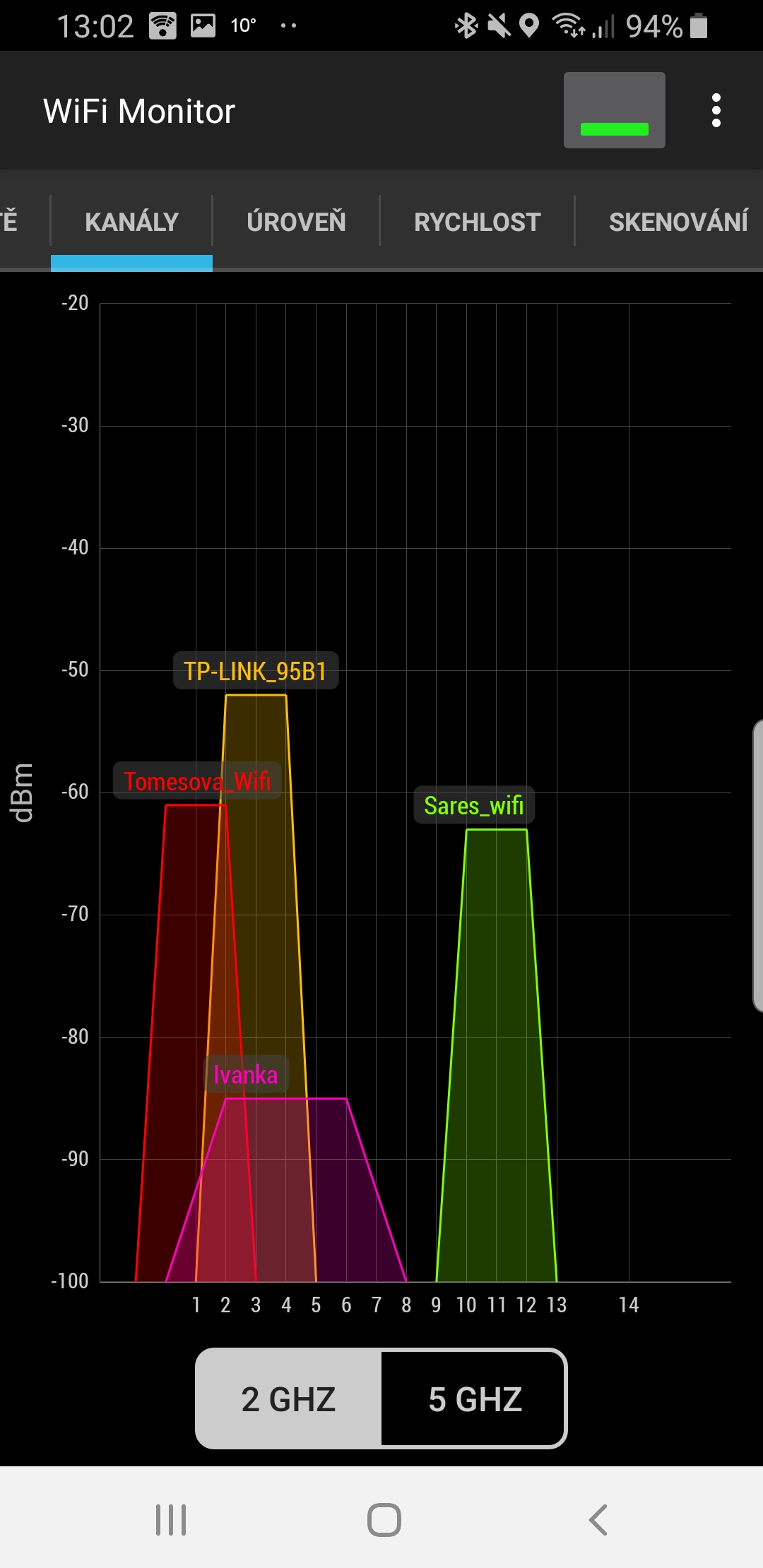Viewport: 763px width, 1568px height.
Task: Select the 2 GHZ band
Action: (288, 1399)
